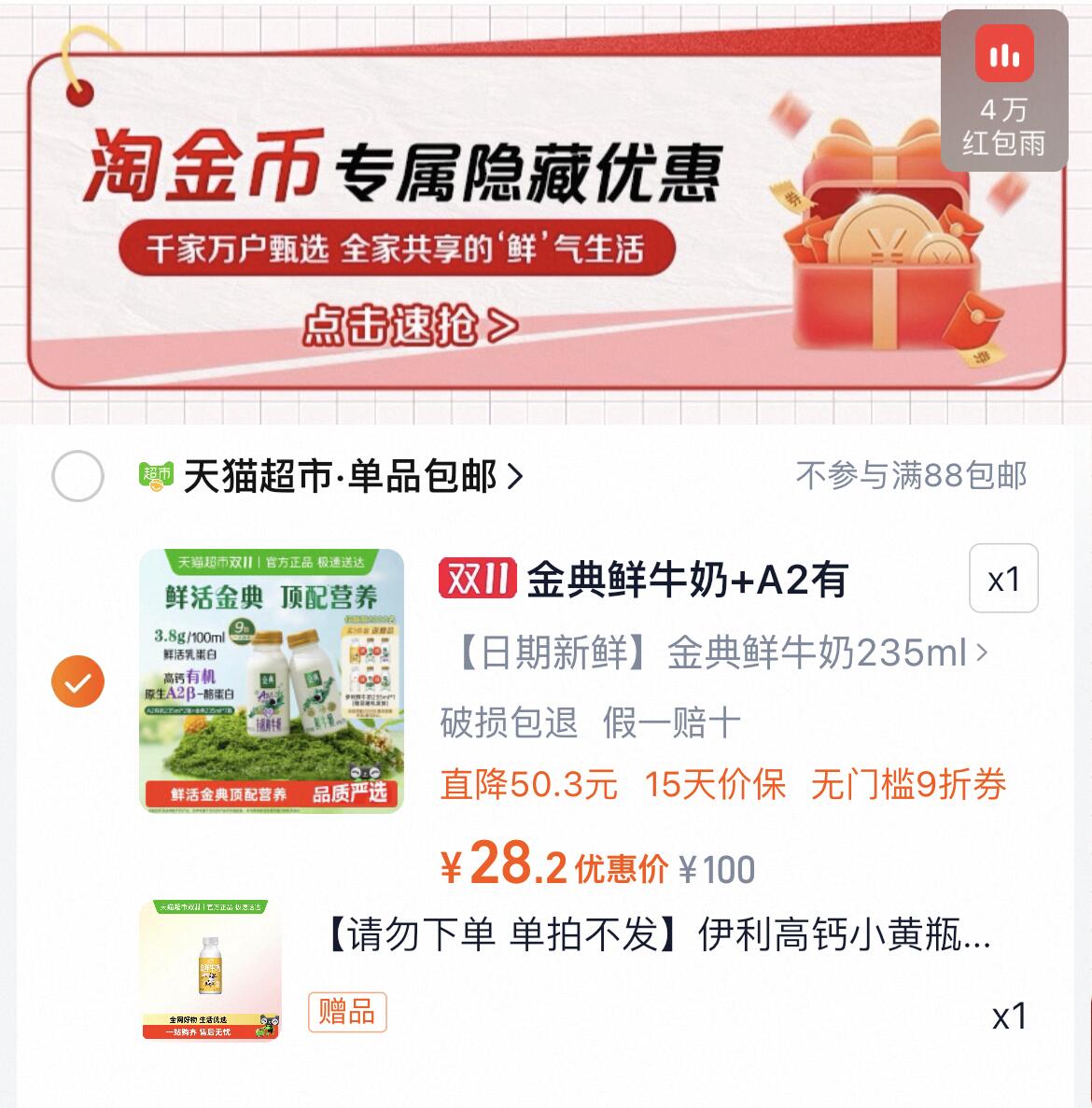
Task: Click the 伊利高钙小黄瓶 gift thumbnail
Action: (x=211, y=971)
